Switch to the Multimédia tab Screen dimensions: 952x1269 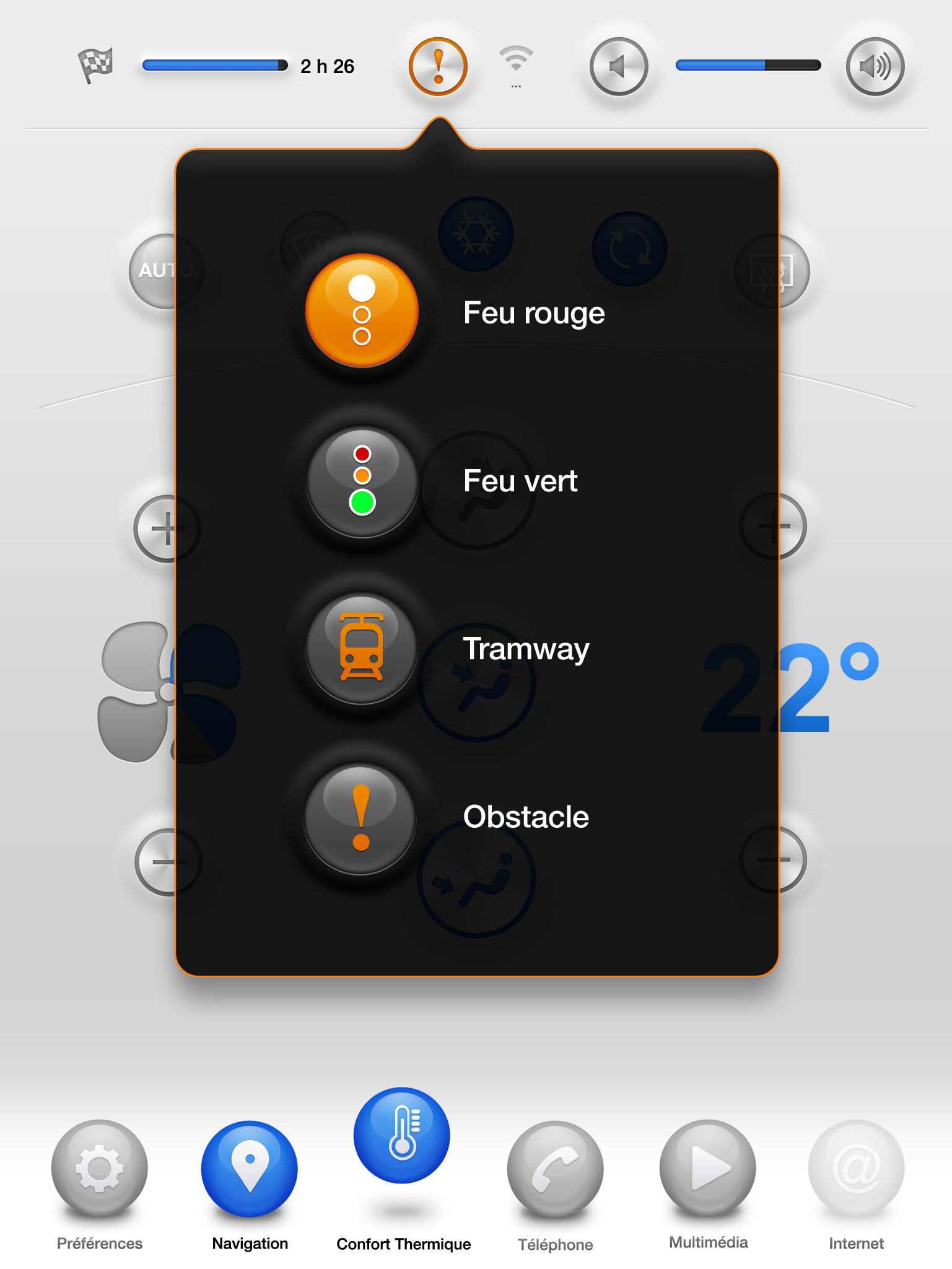(708, 1168)
